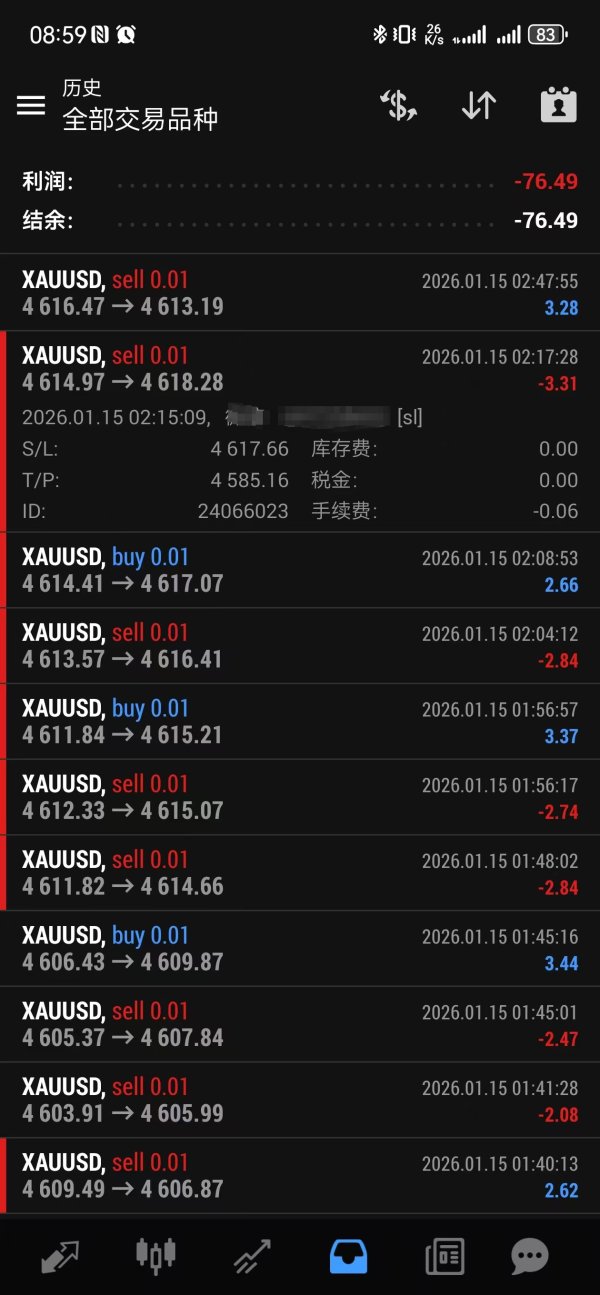Open the Messages chat tab
Viewport: 600px width, 1295px height.
point(530,1255)
